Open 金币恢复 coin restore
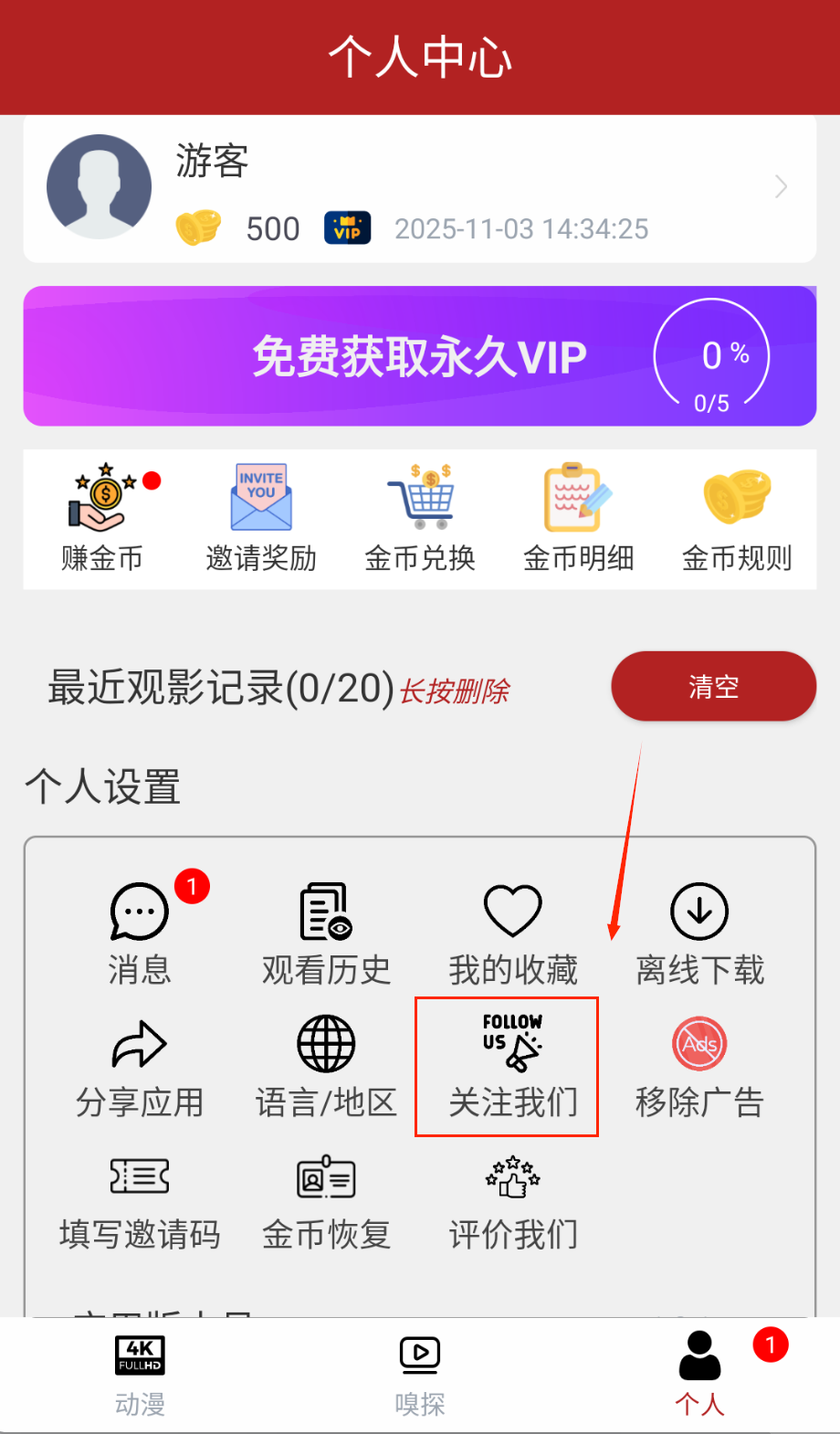The width and height of the screenshot is (840, 1434). 326,1199
